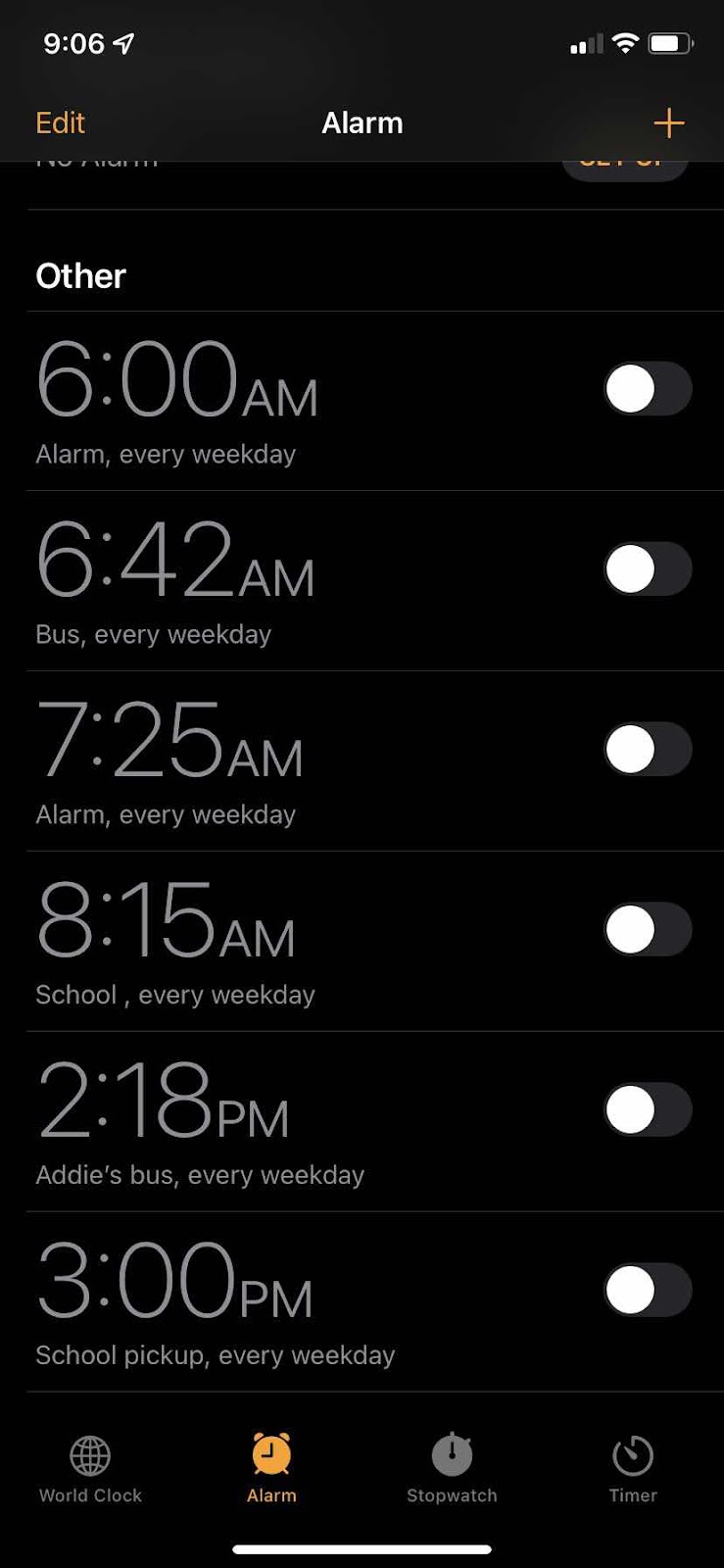Go to the Timer tab
Viewport: 724px width, 1568px height.
coord(633,1468)
